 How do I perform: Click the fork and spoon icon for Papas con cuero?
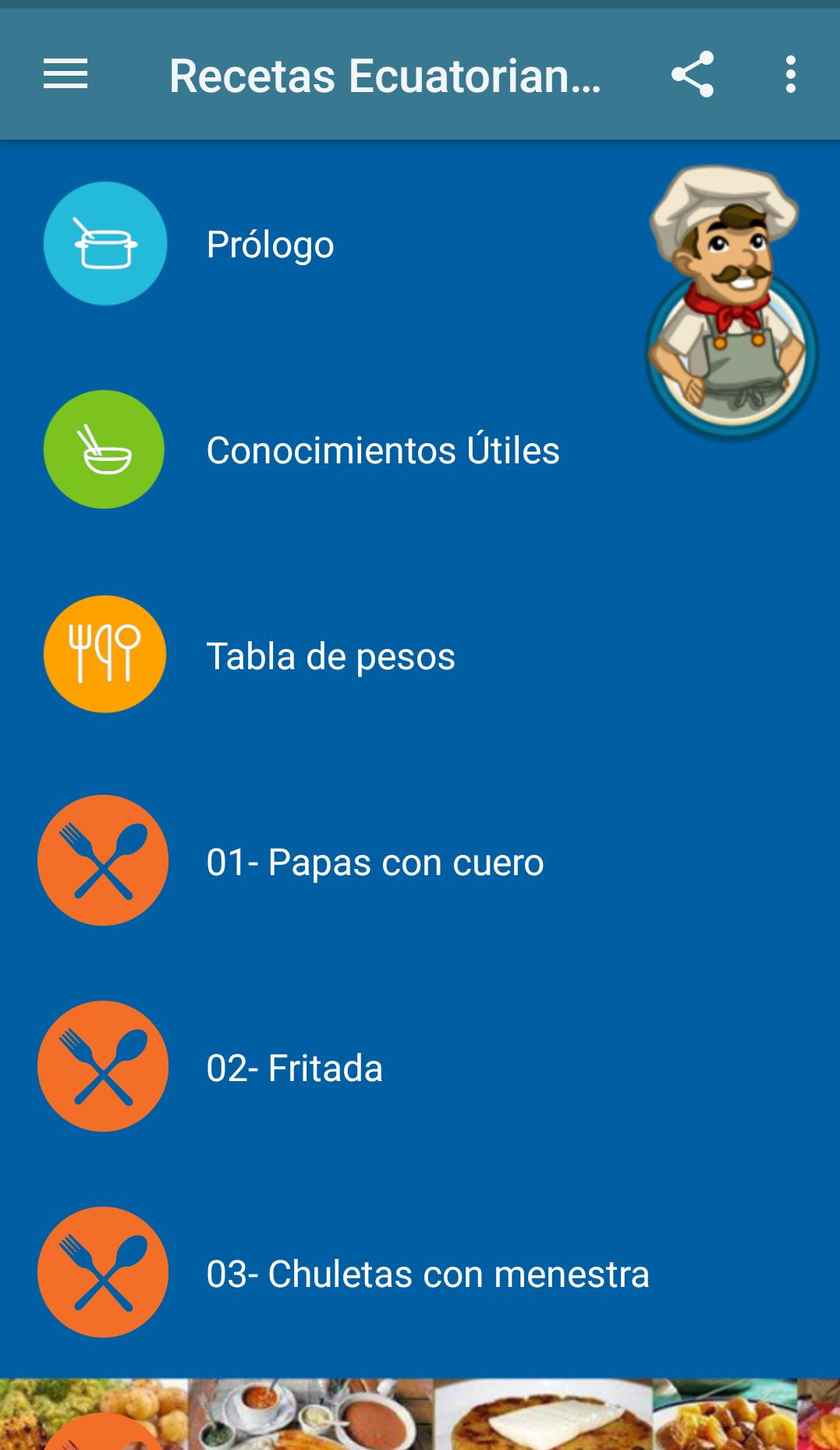point(102,861)
